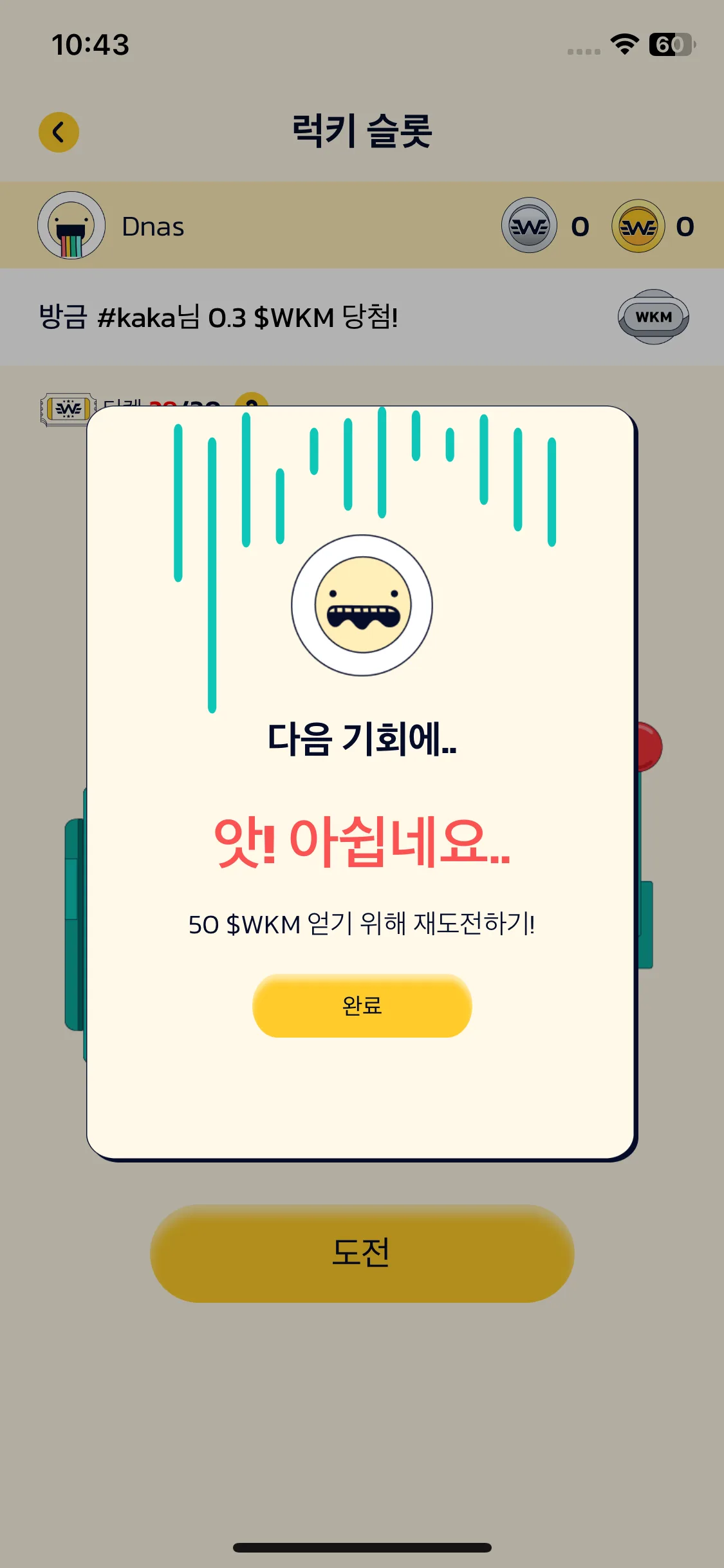Tap the WKM badge in the winner banner

[x=653, y=317]
